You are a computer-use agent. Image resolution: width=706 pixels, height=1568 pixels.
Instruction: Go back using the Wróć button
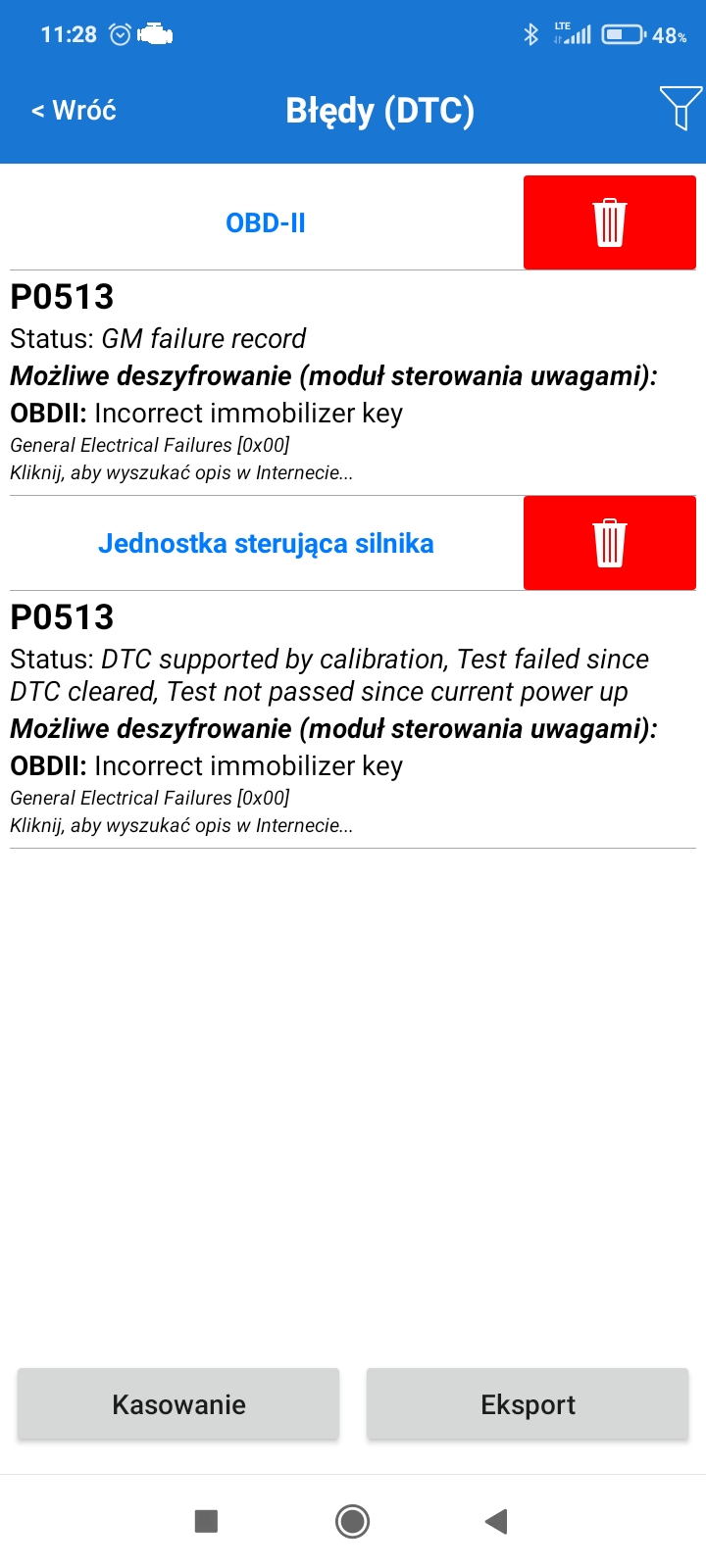click(74, 110)
